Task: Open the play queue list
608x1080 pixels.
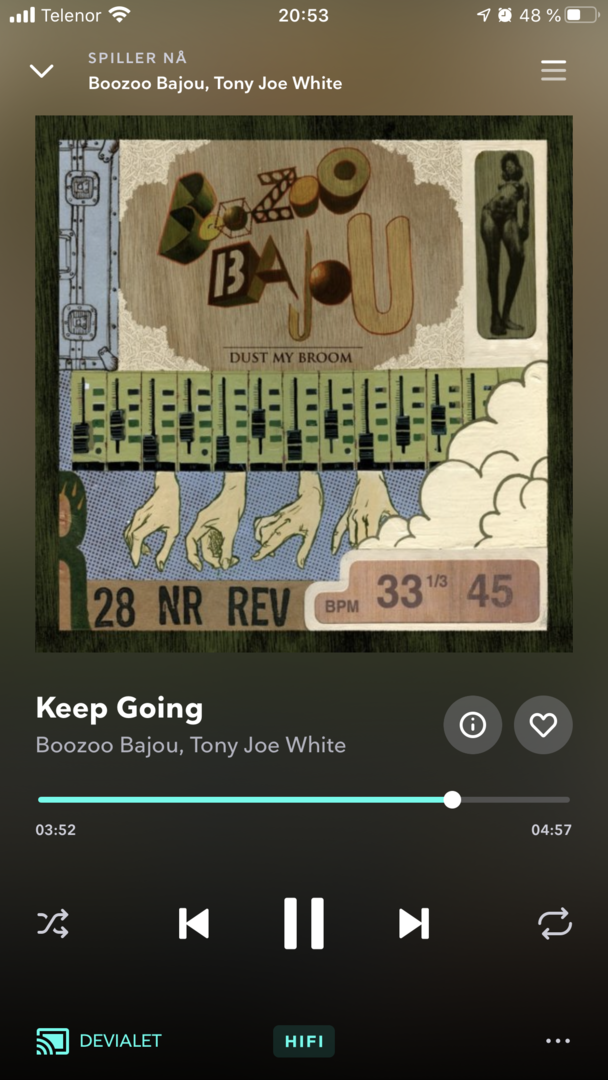Action: pyautogui.click(x=554, y=70)
